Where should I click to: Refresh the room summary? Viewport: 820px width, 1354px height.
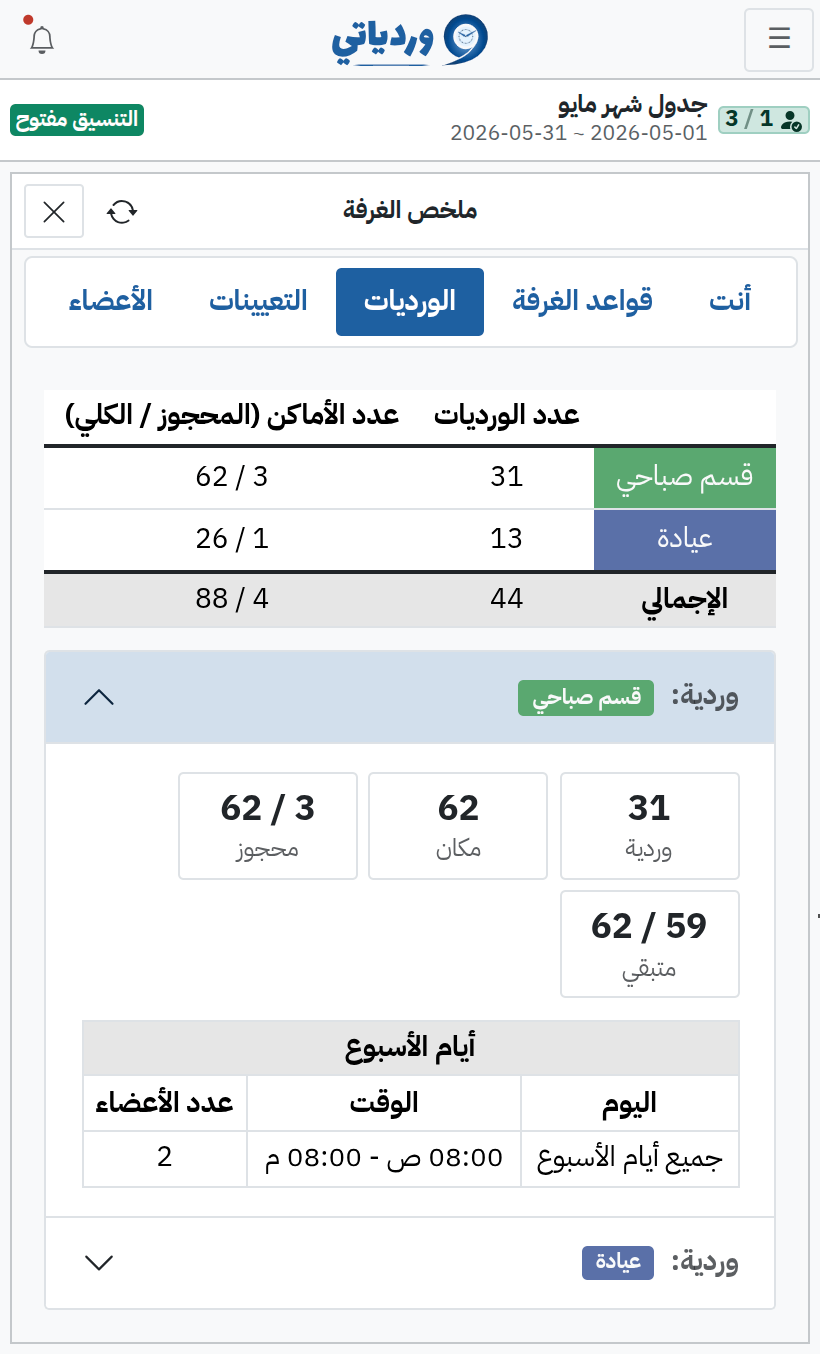(x=123, y=211)
